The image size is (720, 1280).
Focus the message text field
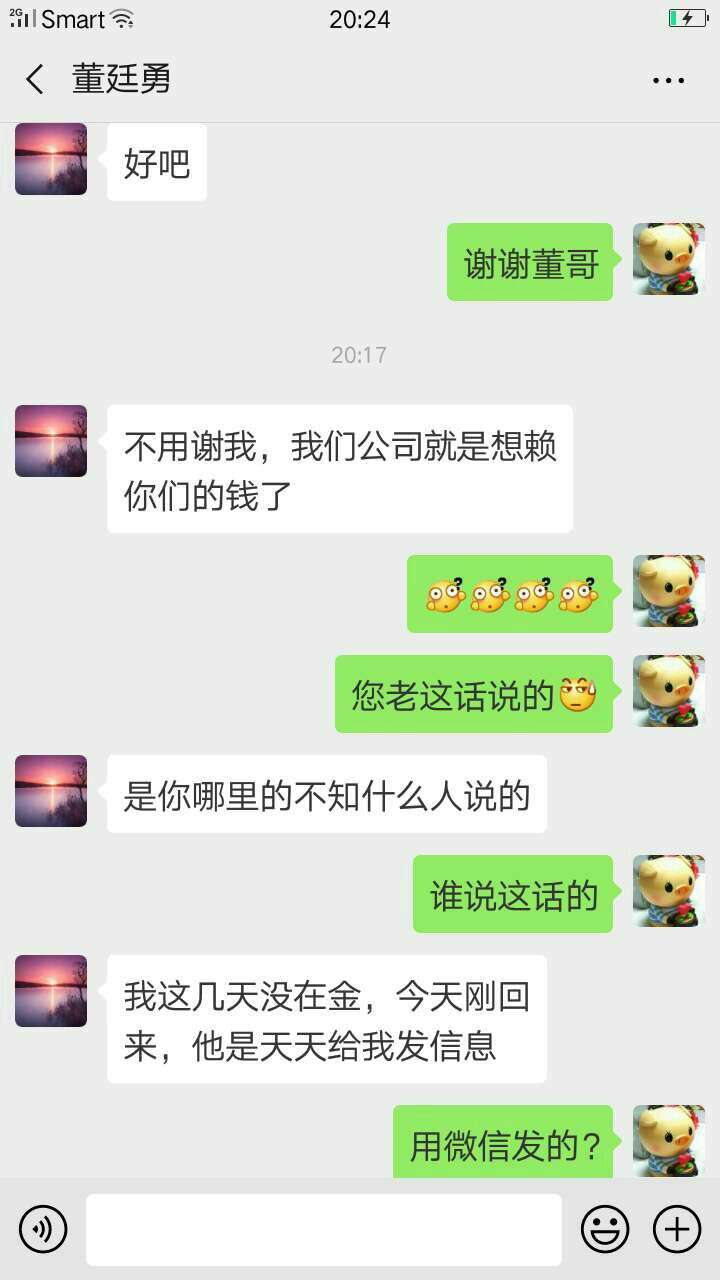tap(323, 1229)
